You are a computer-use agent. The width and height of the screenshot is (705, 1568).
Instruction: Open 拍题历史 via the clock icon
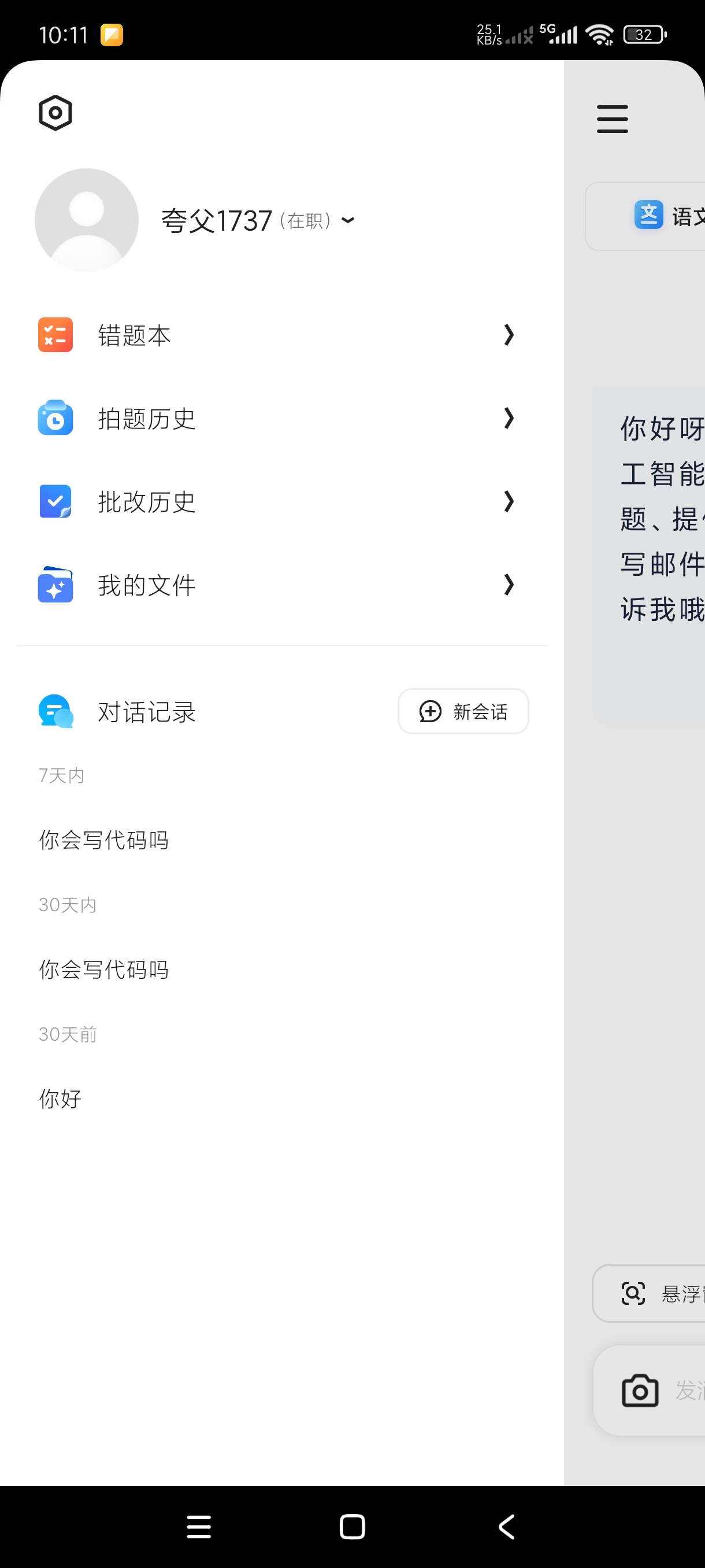tap(55, 418)
